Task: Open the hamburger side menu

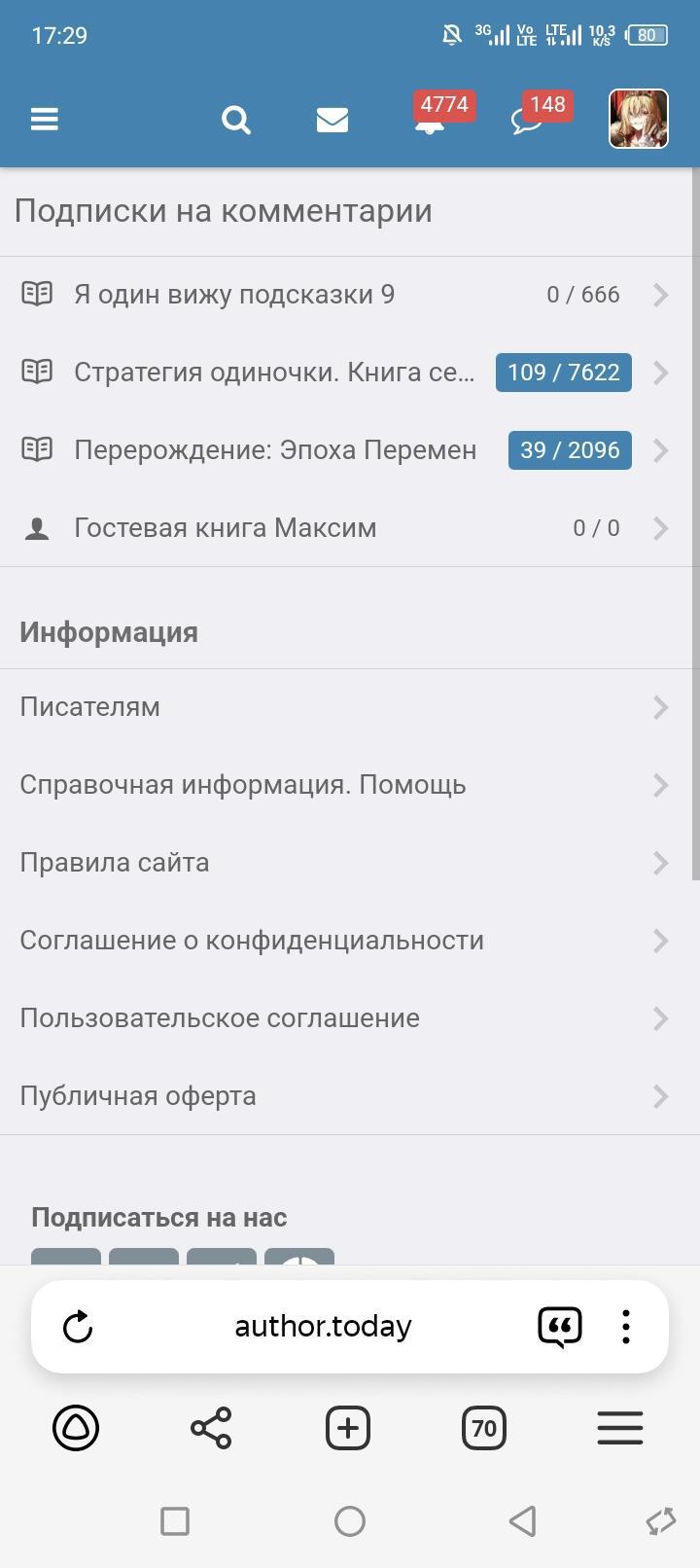Action: click(45, 120)
